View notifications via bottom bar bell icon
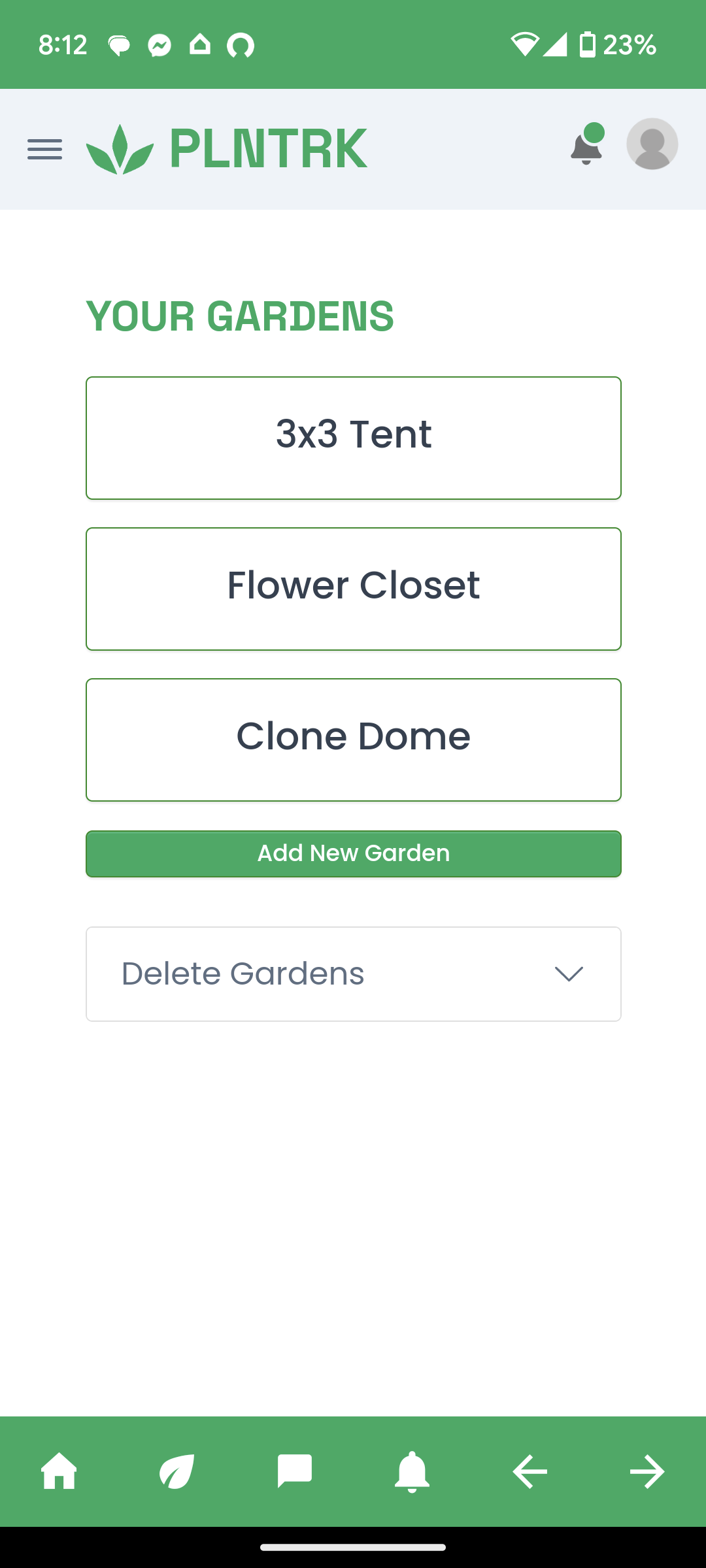Screen dimensions: 706x1568 click(411, 1472)
